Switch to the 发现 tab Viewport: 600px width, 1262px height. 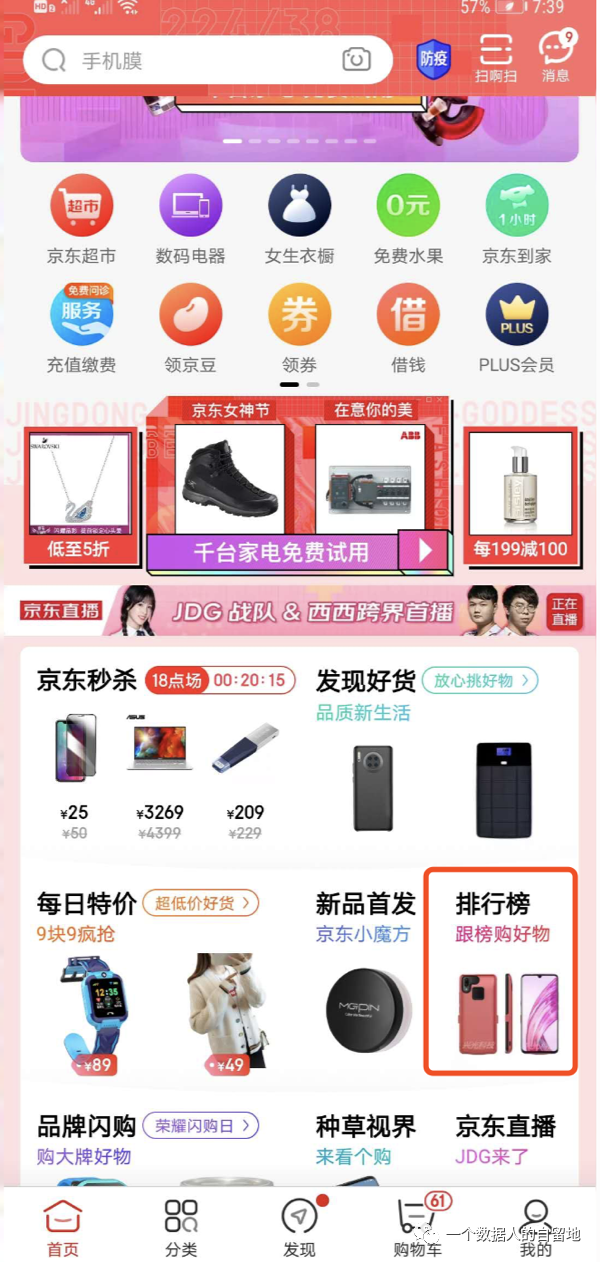[x=299, y=1228]
